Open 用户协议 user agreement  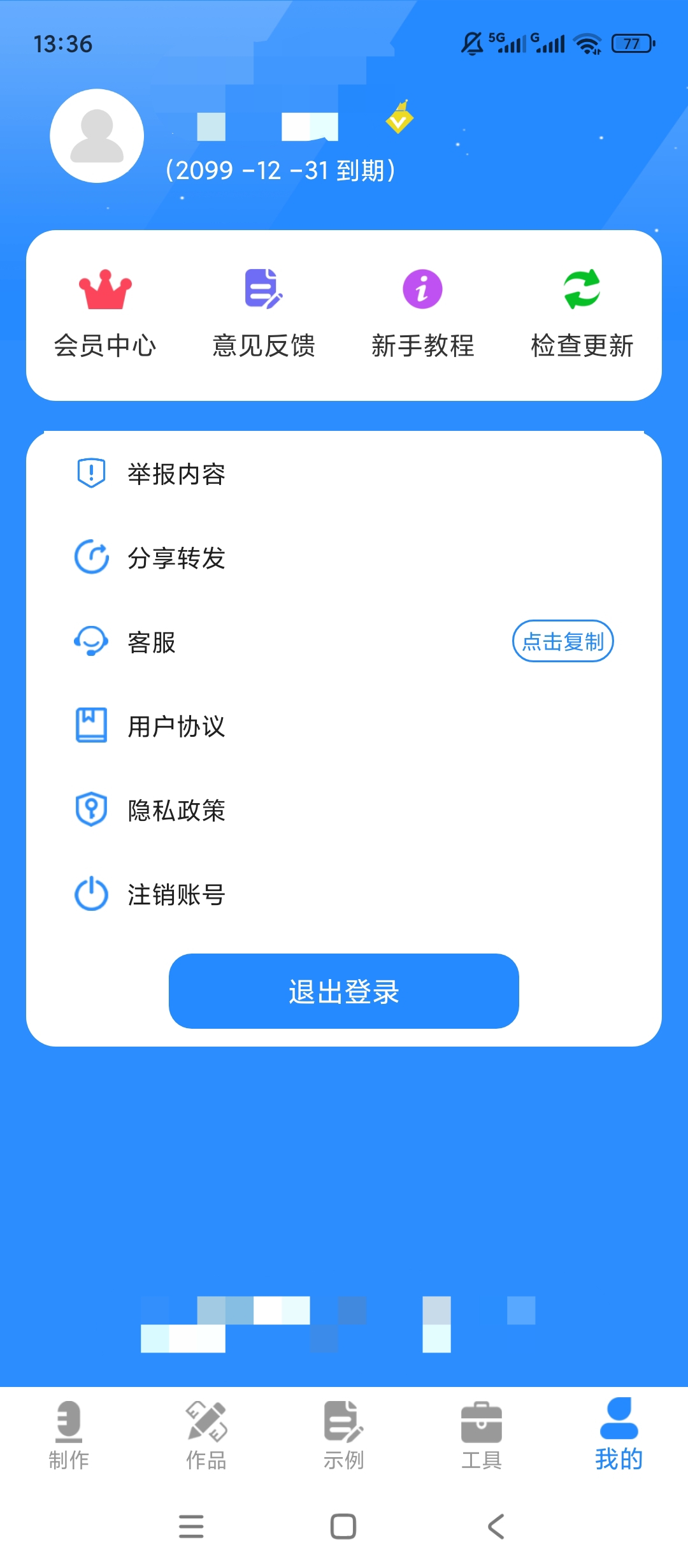344,726
